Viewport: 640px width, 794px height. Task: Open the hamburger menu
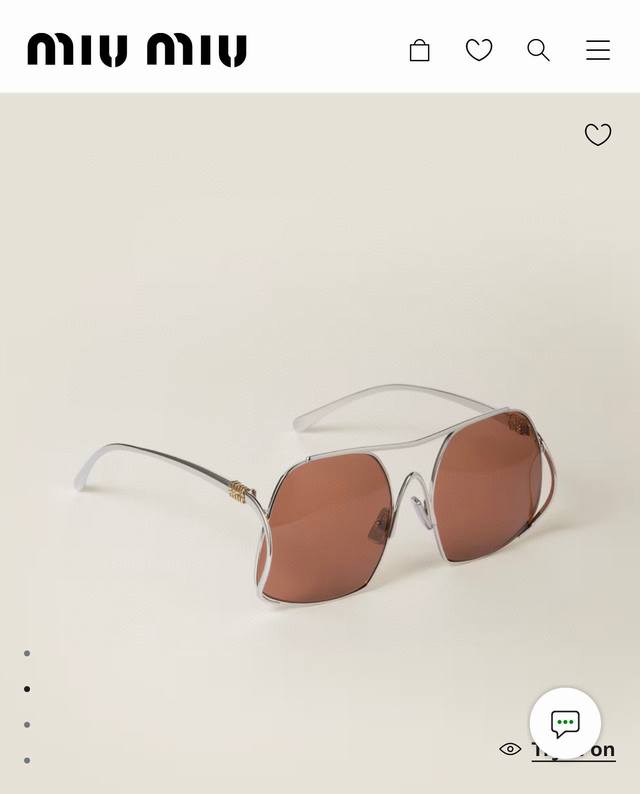pos(598,50)
